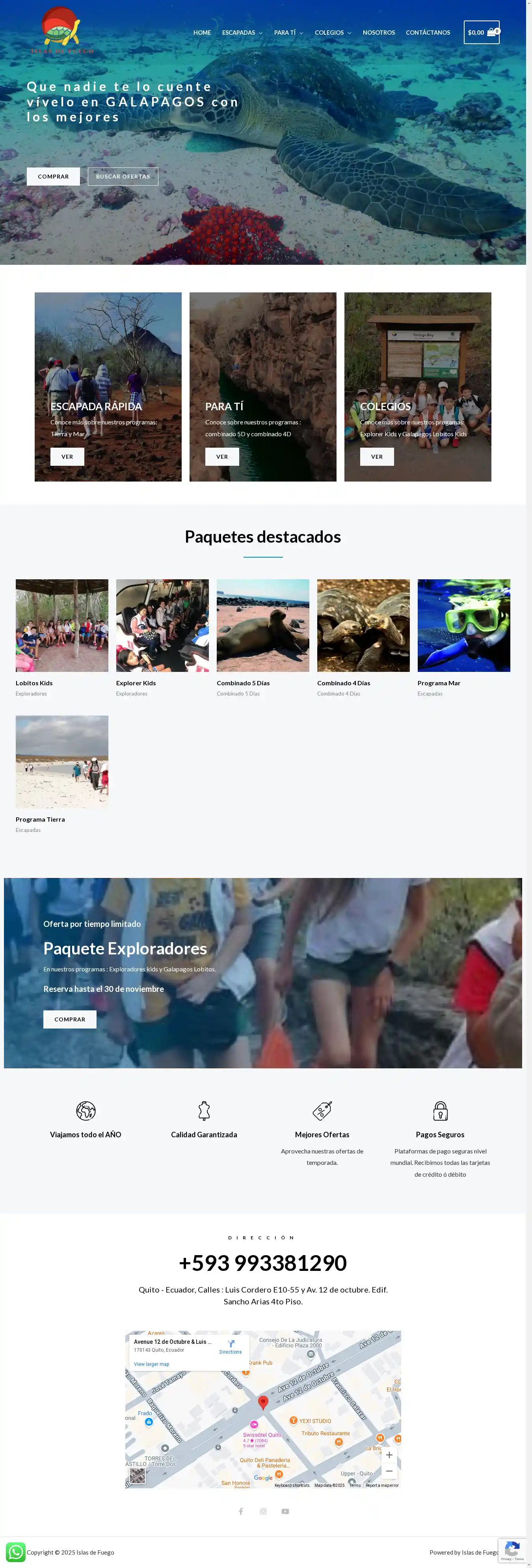This screenshot has height=1568, width=532.
Task: Tap VER on the COLEGIOS card
Action: [377, 456]
